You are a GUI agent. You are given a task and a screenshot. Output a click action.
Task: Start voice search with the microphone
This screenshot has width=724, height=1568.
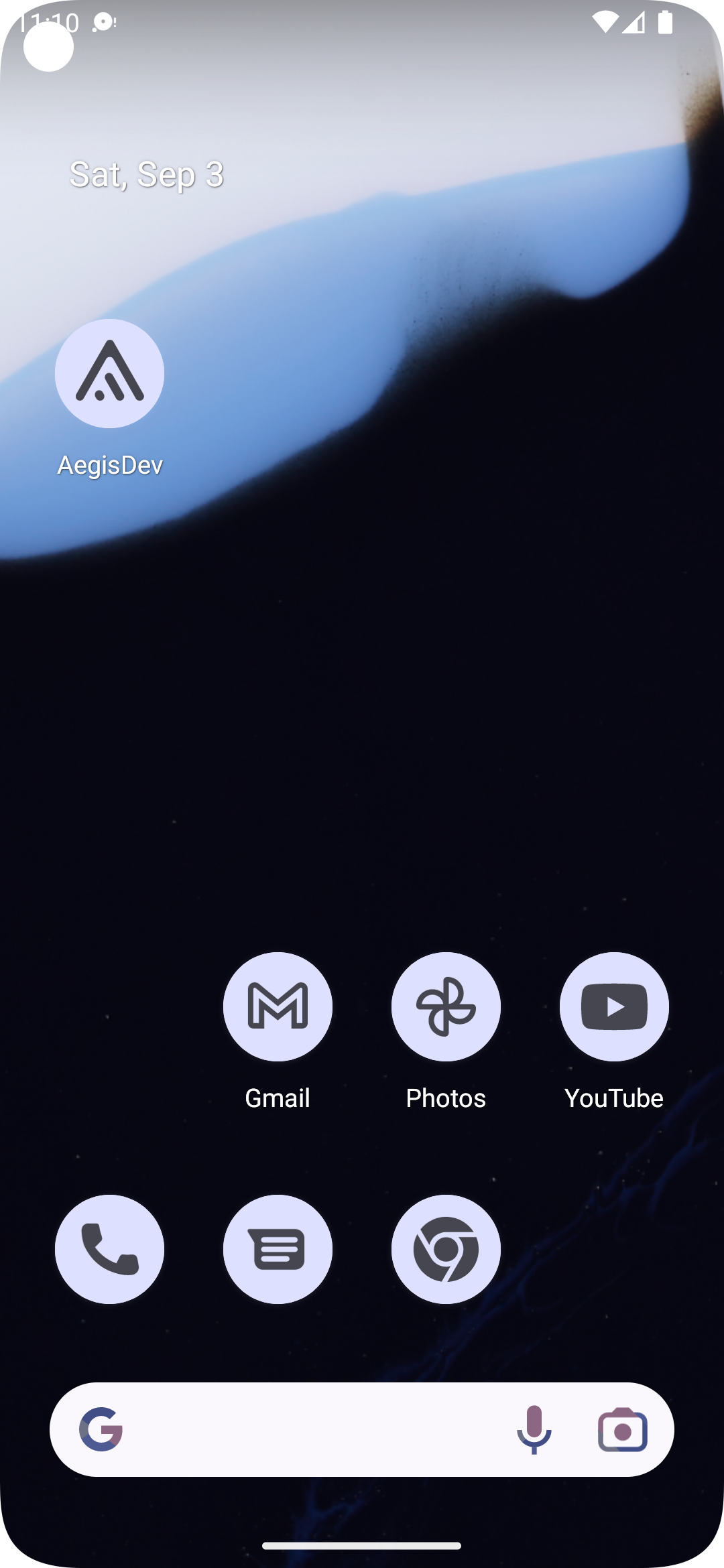coord(534,1429)
